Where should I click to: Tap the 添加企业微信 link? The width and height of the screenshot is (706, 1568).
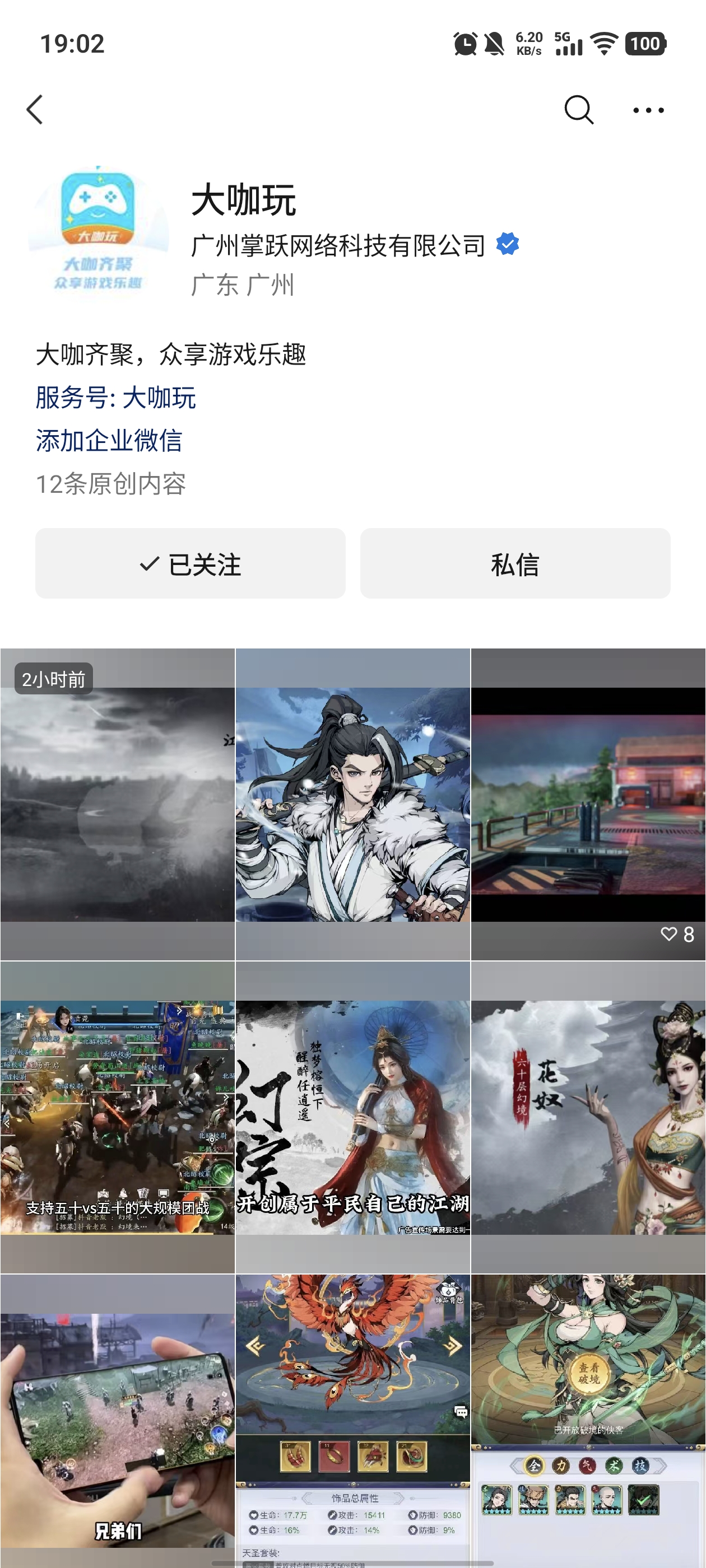[109, 440]
